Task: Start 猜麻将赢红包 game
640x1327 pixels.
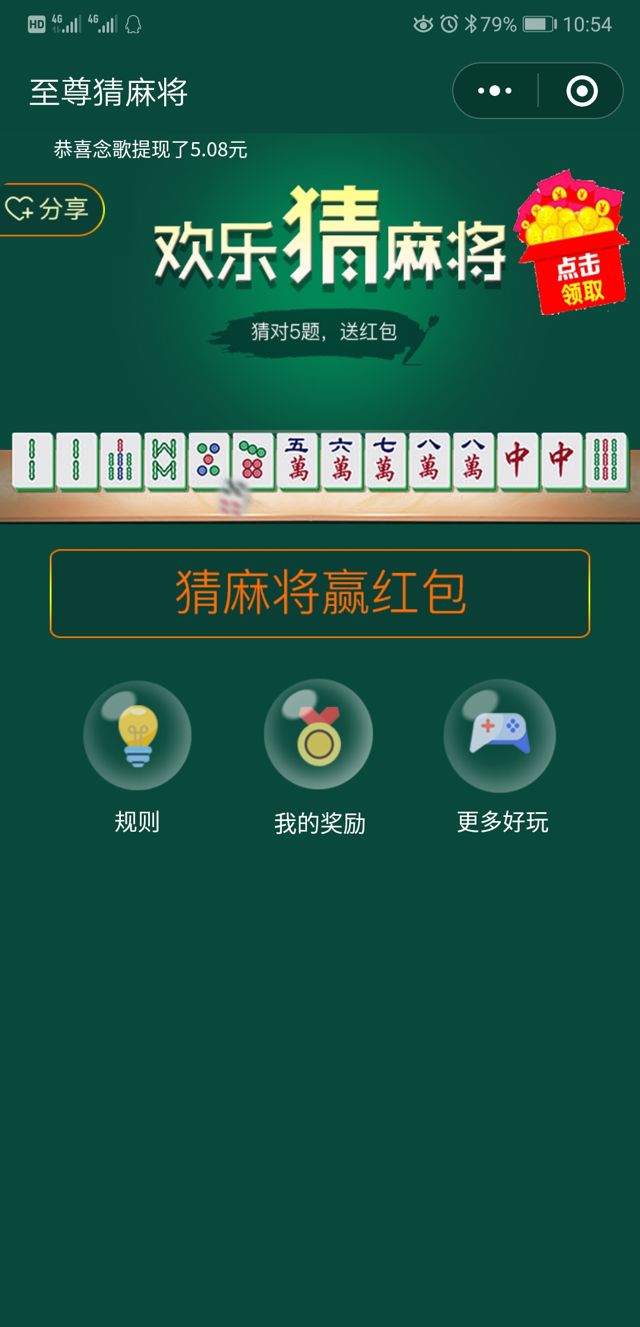Action: click(x=320, y=593)
